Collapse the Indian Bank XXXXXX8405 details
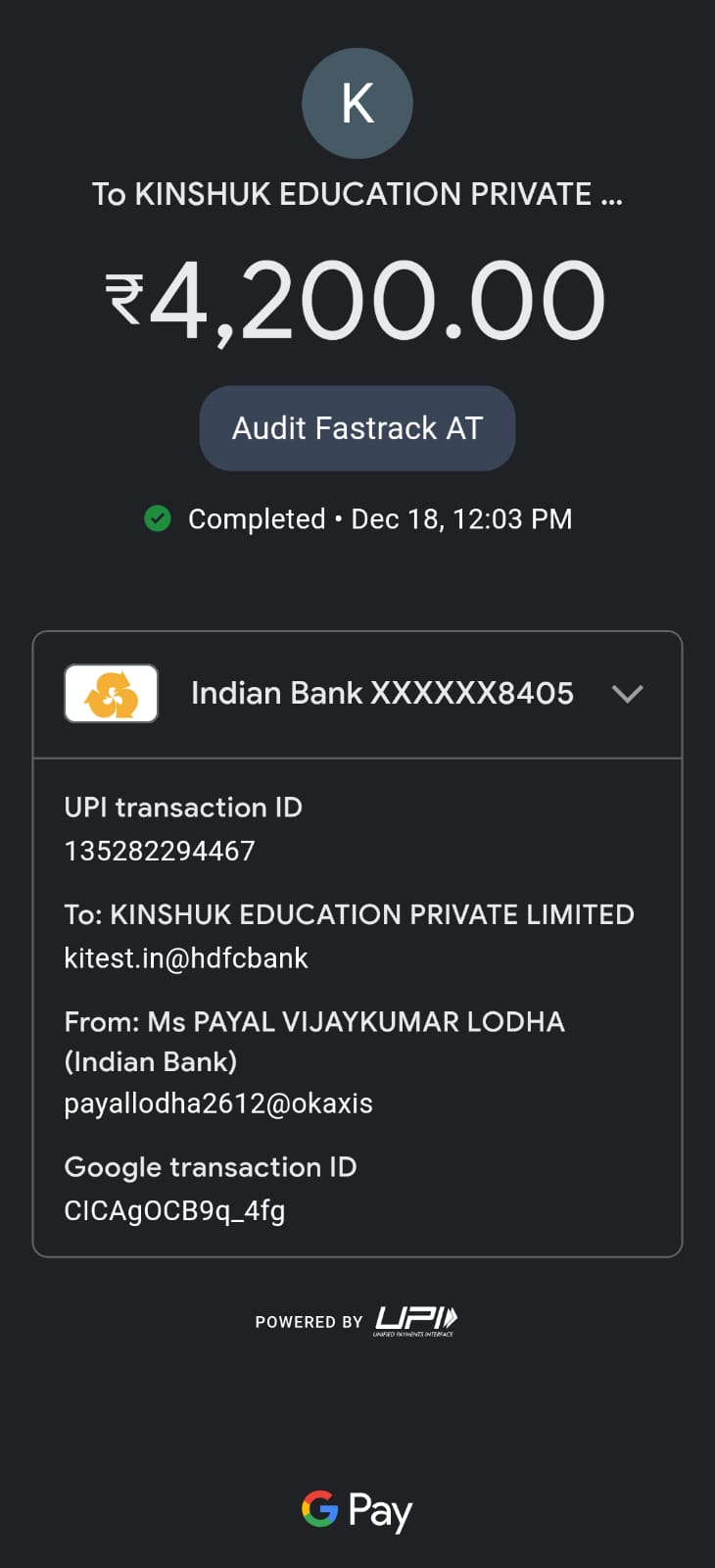Image resolution: width=715 pixels, height=1568 pixels. [x=627, y=694]
